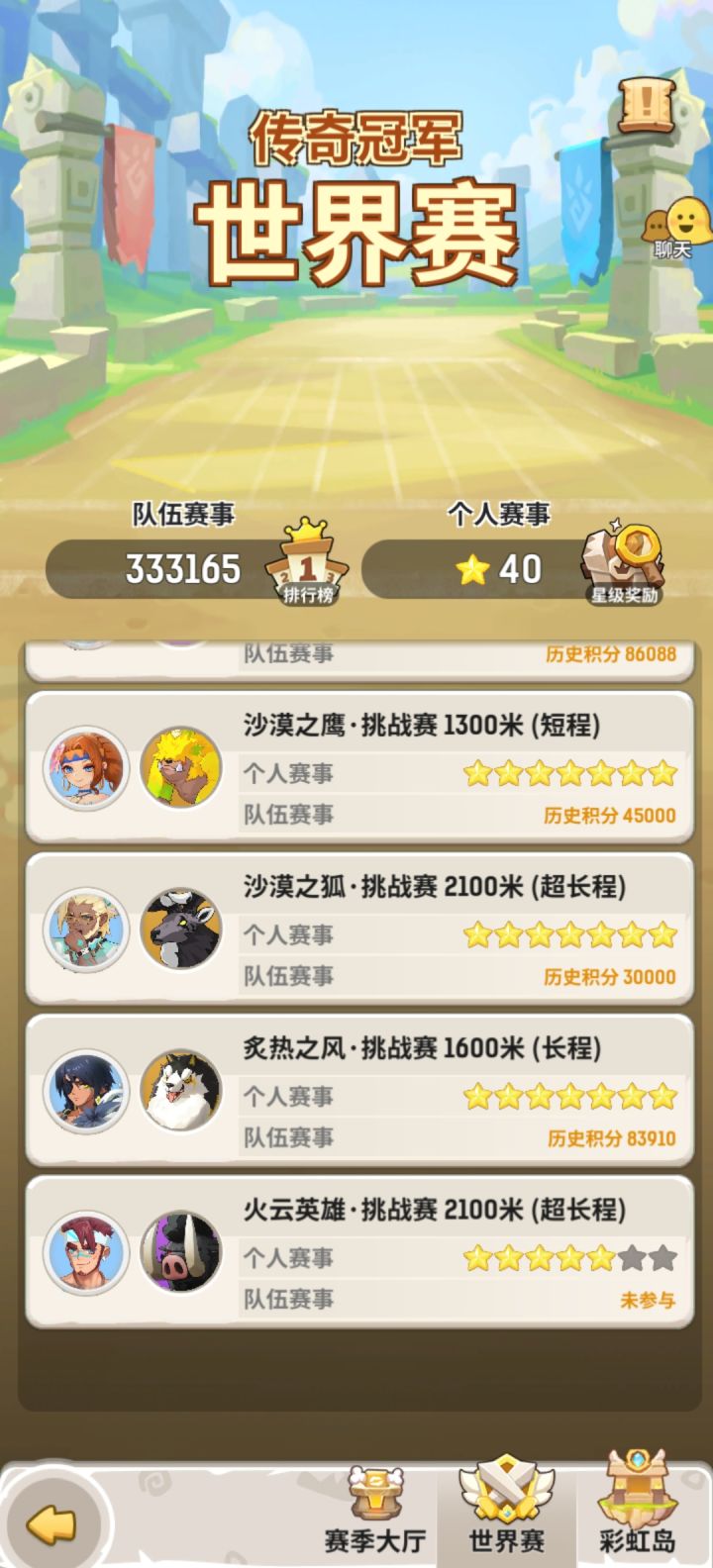Open 历史积分 83910 record in 炙热之风
Screen dimensions: 713x1568
(x=615, y=1135)
